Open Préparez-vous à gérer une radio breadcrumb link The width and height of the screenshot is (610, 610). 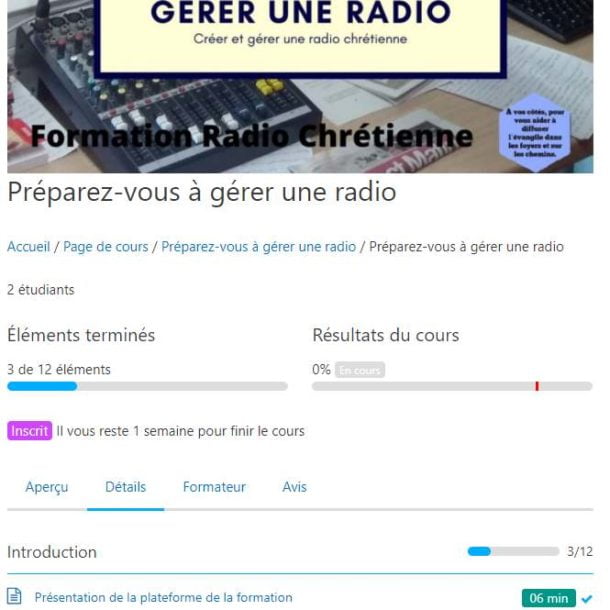pos(258,247)
